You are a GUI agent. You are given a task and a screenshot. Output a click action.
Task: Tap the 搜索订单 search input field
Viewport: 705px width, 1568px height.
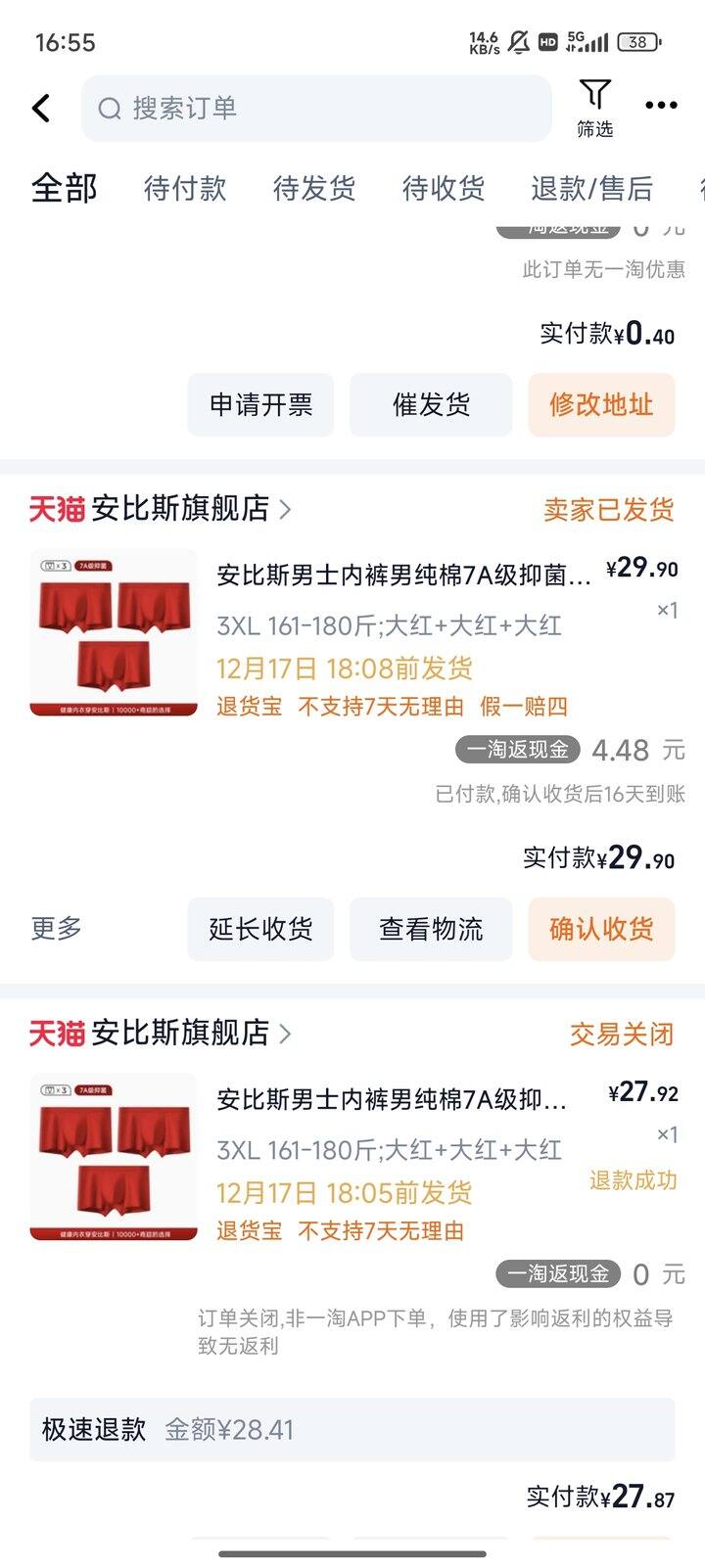tap(313, 109)
